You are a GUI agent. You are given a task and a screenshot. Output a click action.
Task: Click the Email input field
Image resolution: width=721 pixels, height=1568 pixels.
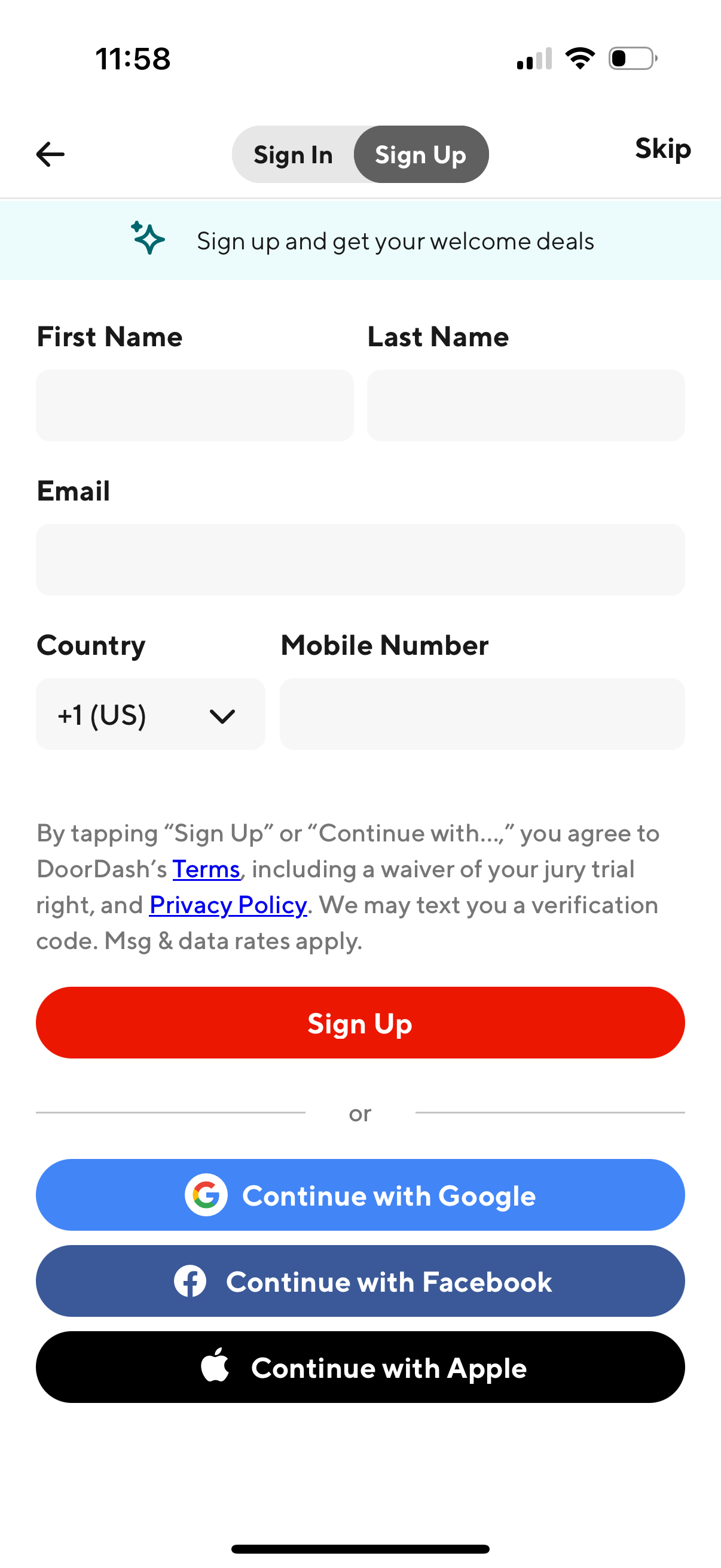360,559
